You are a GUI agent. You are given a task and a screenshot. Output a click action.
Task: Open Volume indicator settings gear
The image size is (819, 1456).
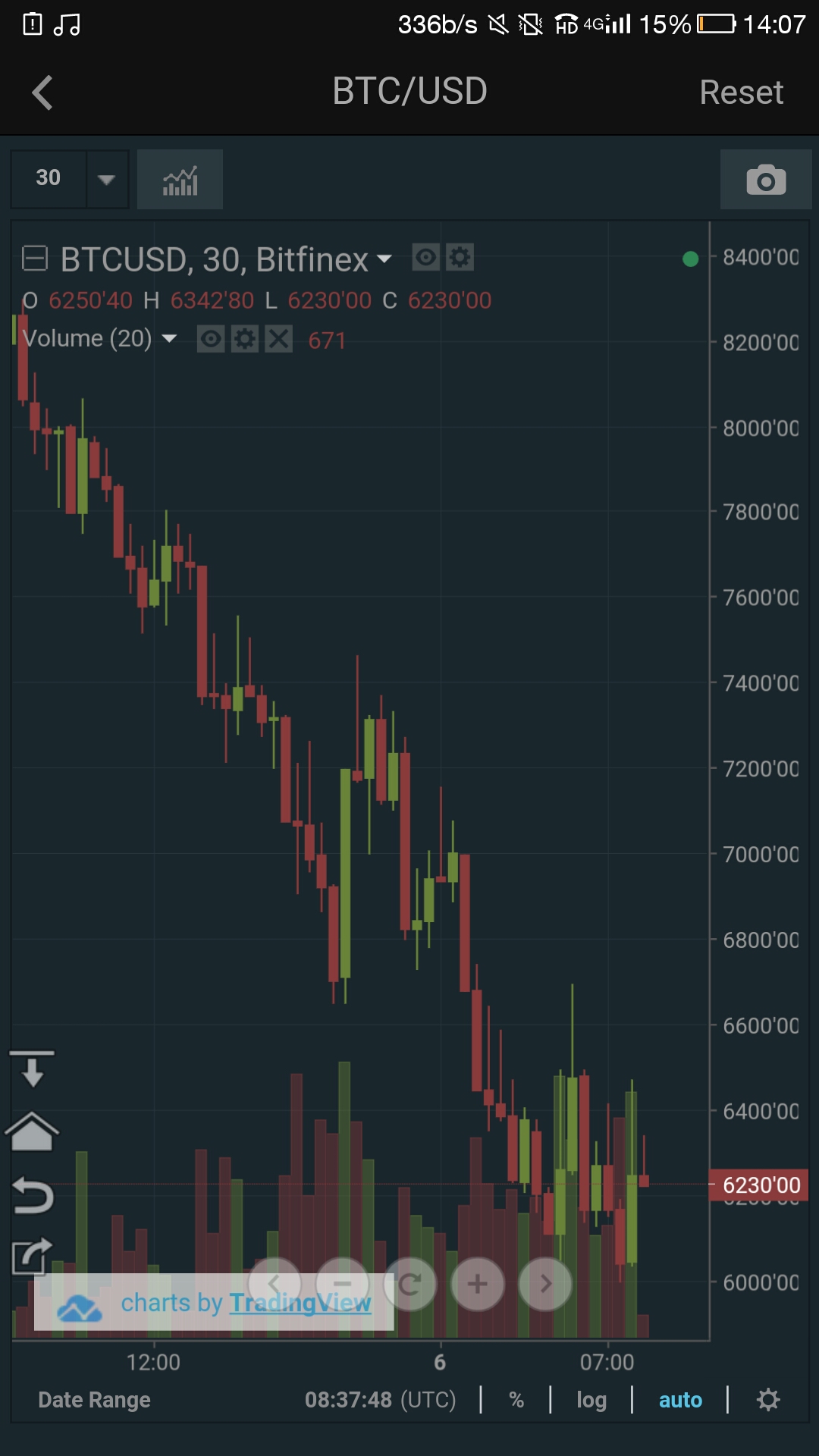(x=244, y=339)
